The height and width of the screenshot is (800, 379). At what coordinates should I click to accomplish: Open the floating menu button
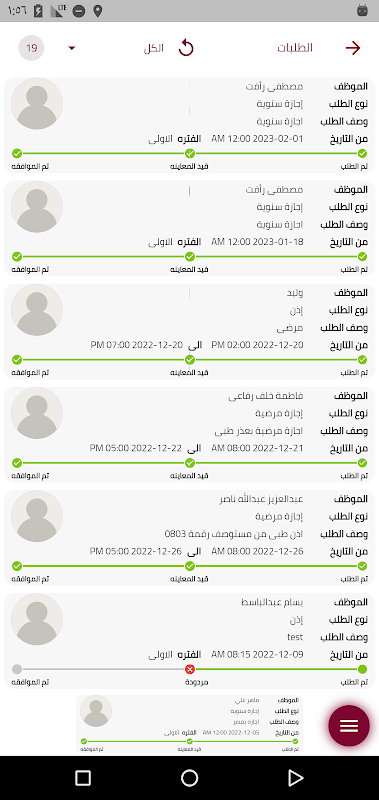pos(349,726)
